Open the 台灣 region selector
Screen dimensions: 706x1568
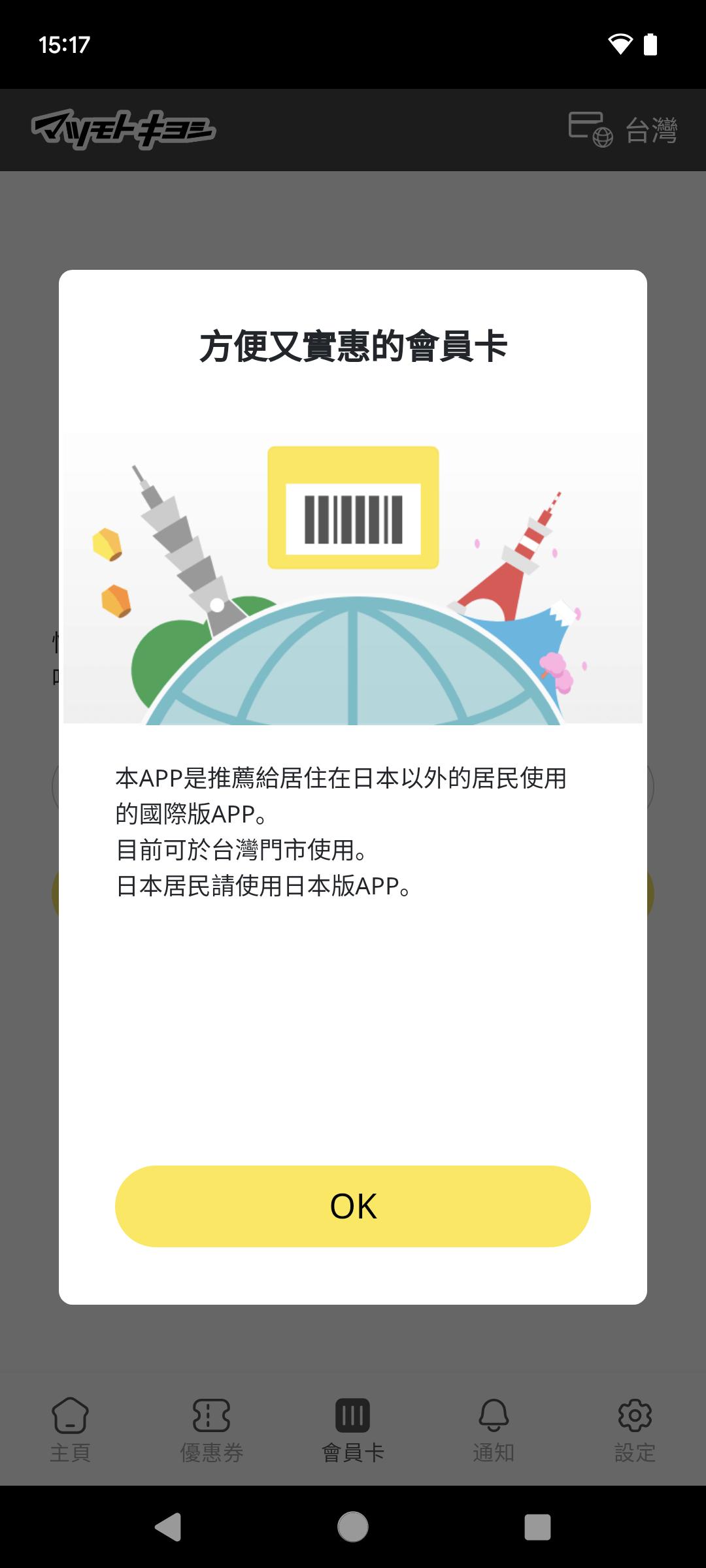pos(622,129)
